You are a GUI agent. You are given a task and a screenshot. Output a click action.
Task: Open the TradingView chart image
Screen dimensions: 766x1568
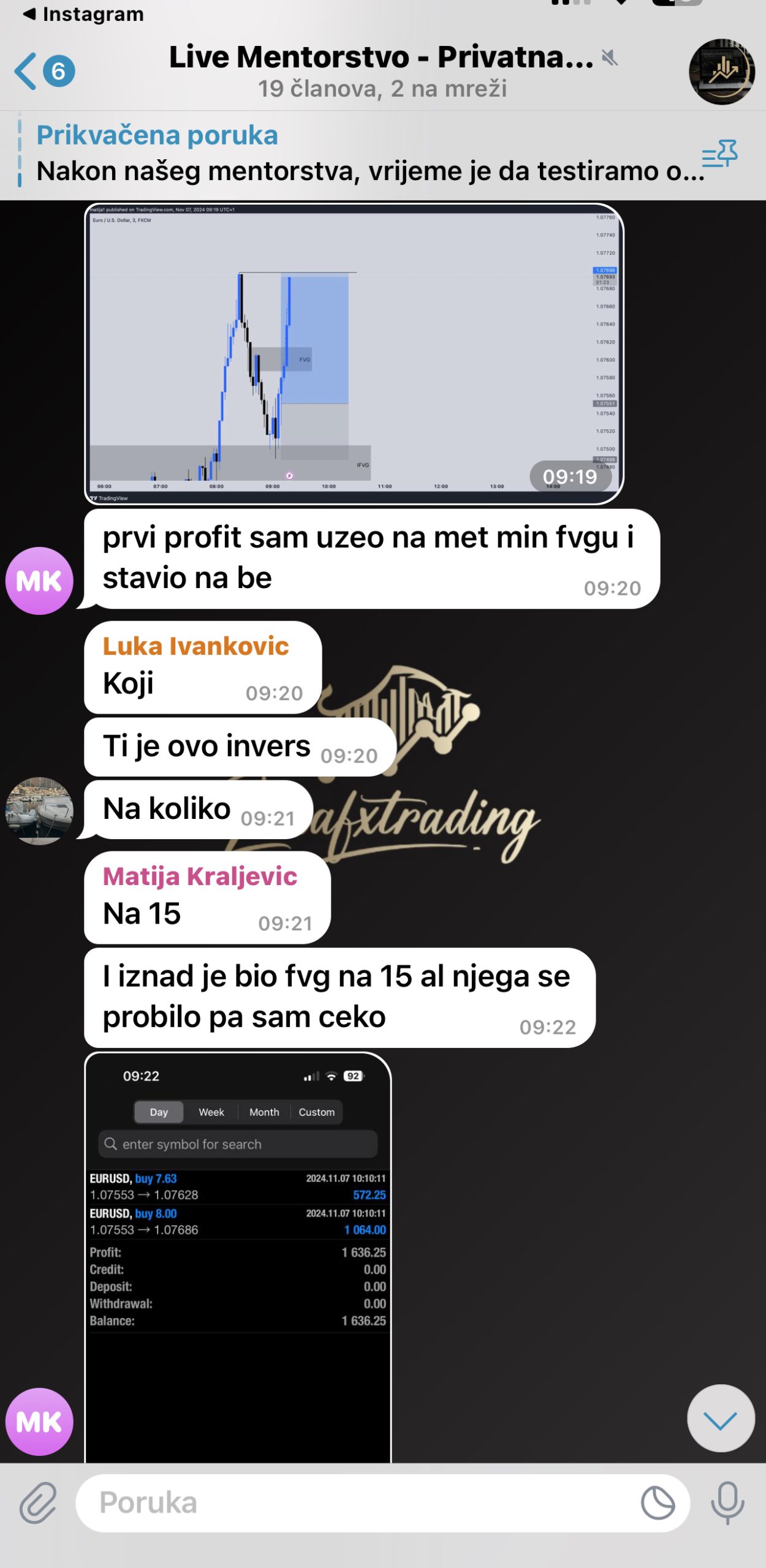354,354
